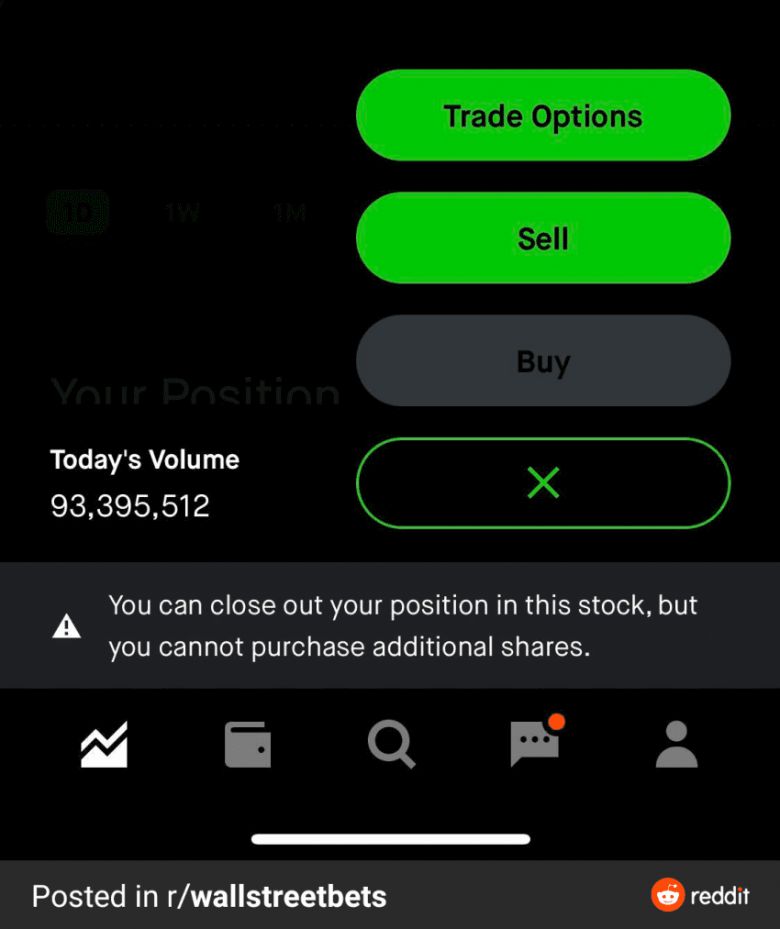Screen dimensions: 780x929
Task: Close the trade action menu
Action: pyautogui.click(x=543, y=483)
